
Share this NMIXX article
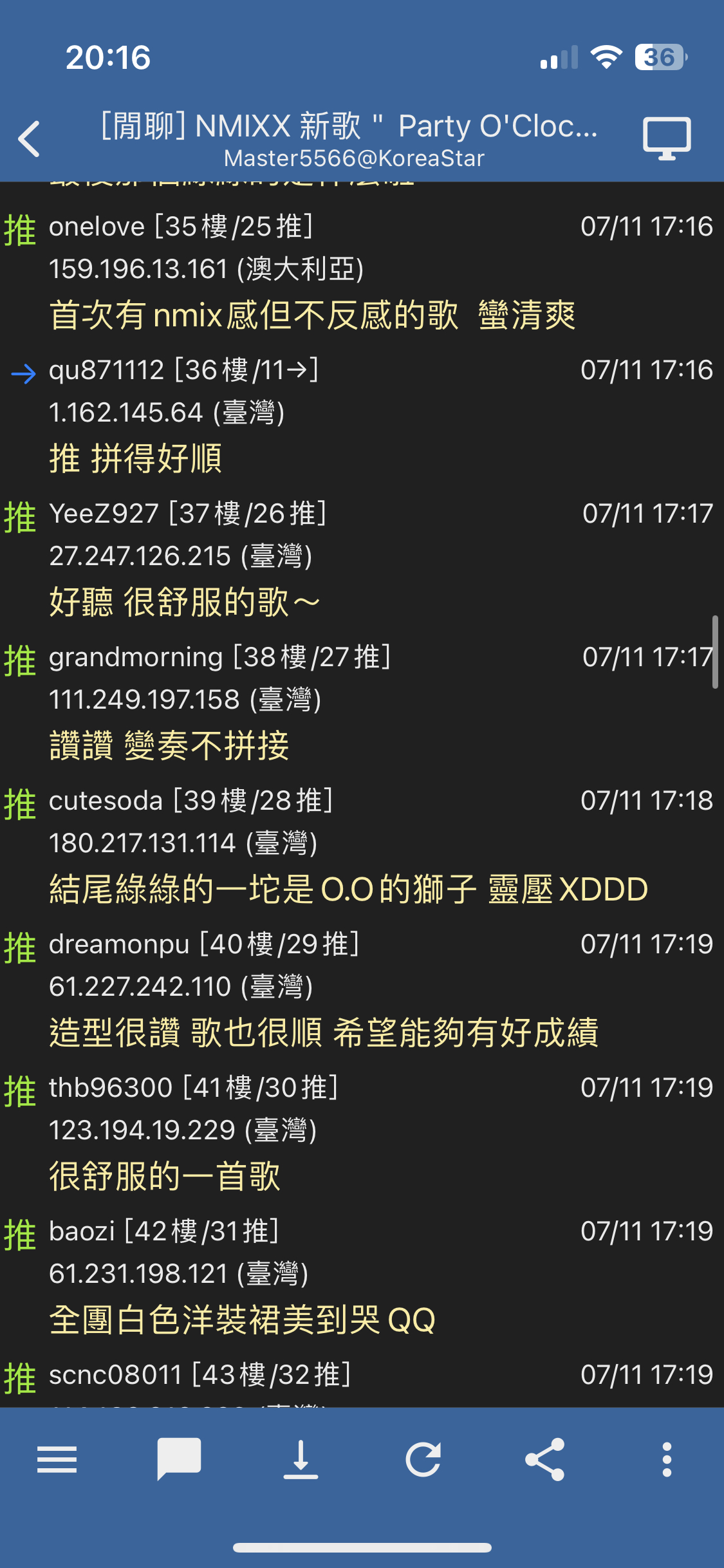(x=545, y=1459)
